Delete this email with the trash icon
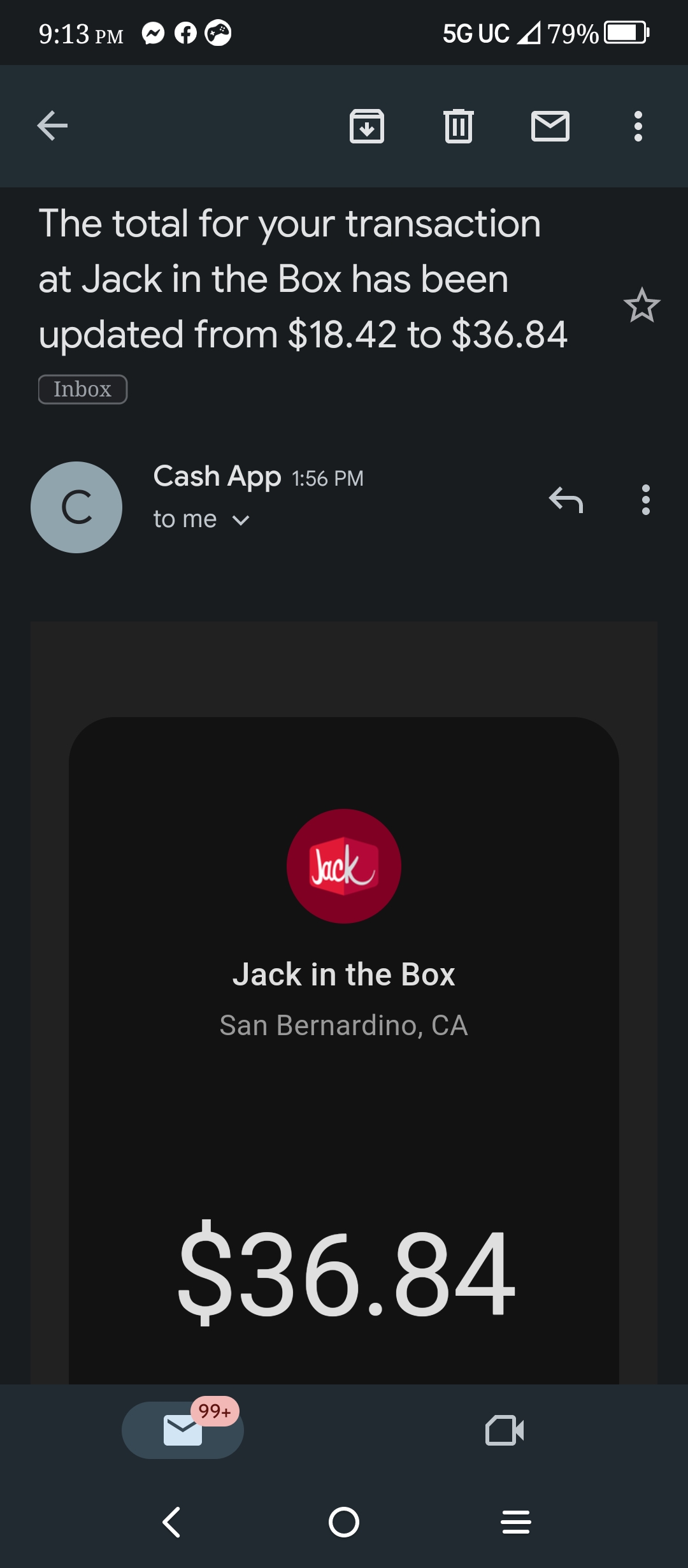This screenshot has width=688, height=1568. [x=459, y=126]
